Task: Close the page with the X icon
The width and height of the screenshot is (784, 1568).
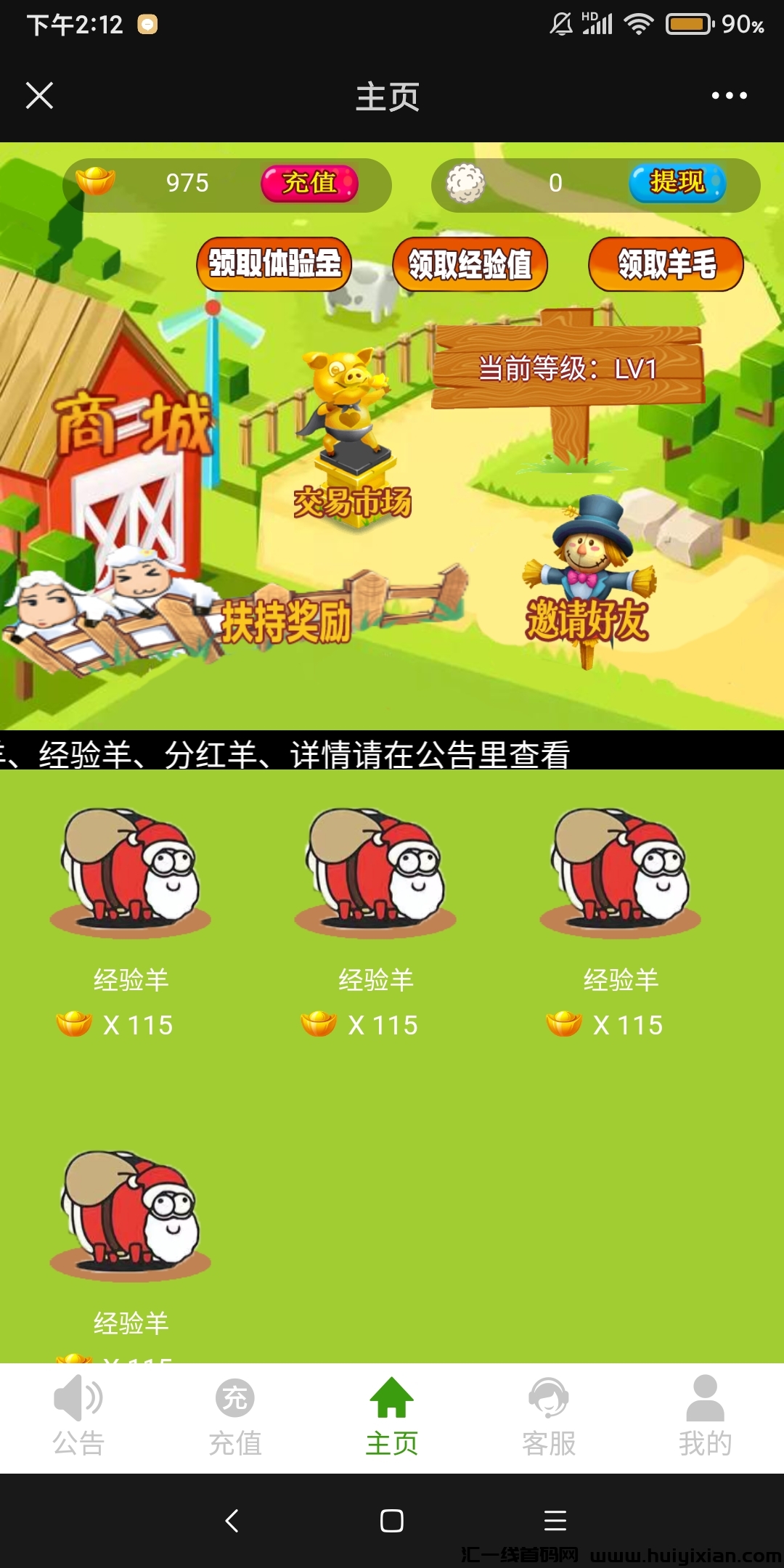Action: pyautogui.click(x=39, y=95)
